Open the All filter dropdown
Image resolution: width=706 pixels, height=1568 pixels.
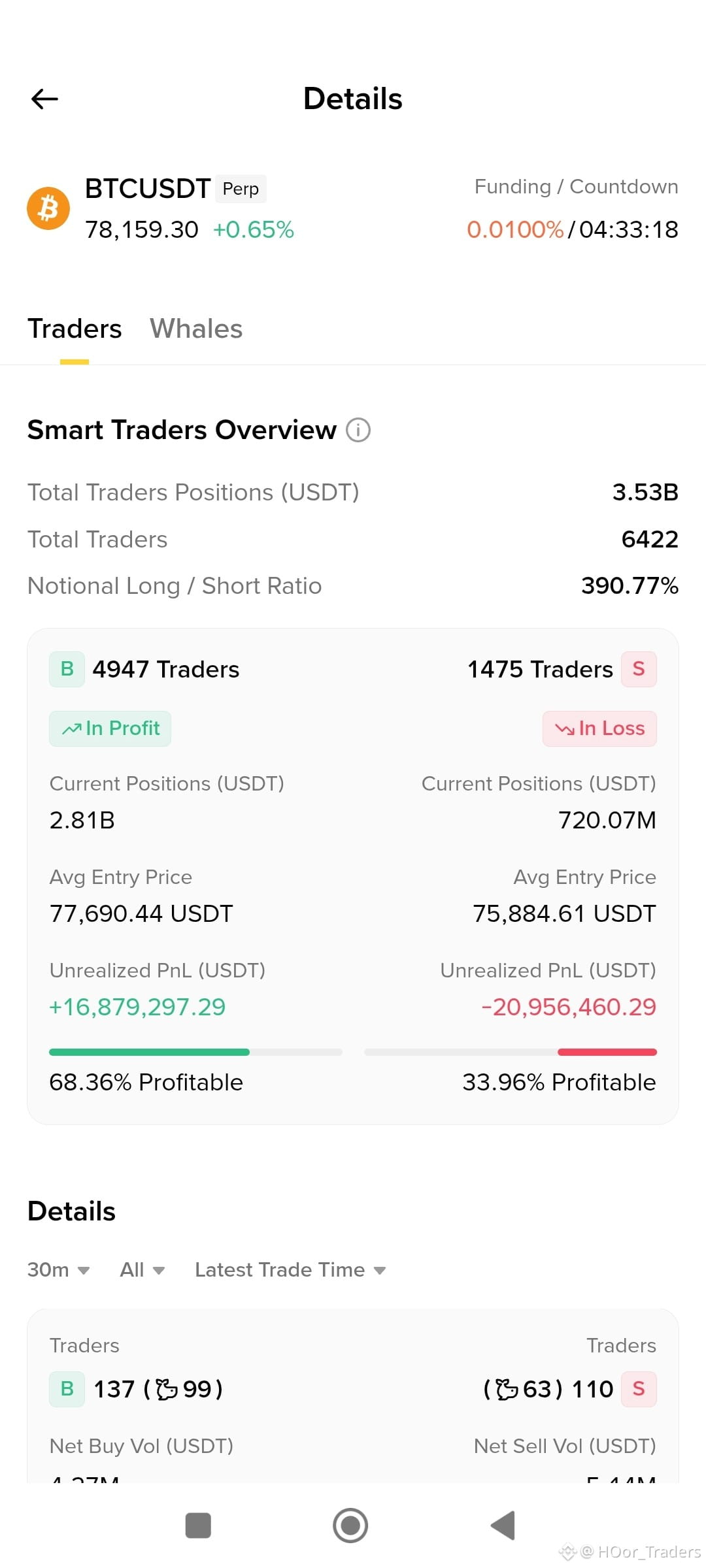[143, 1269]
